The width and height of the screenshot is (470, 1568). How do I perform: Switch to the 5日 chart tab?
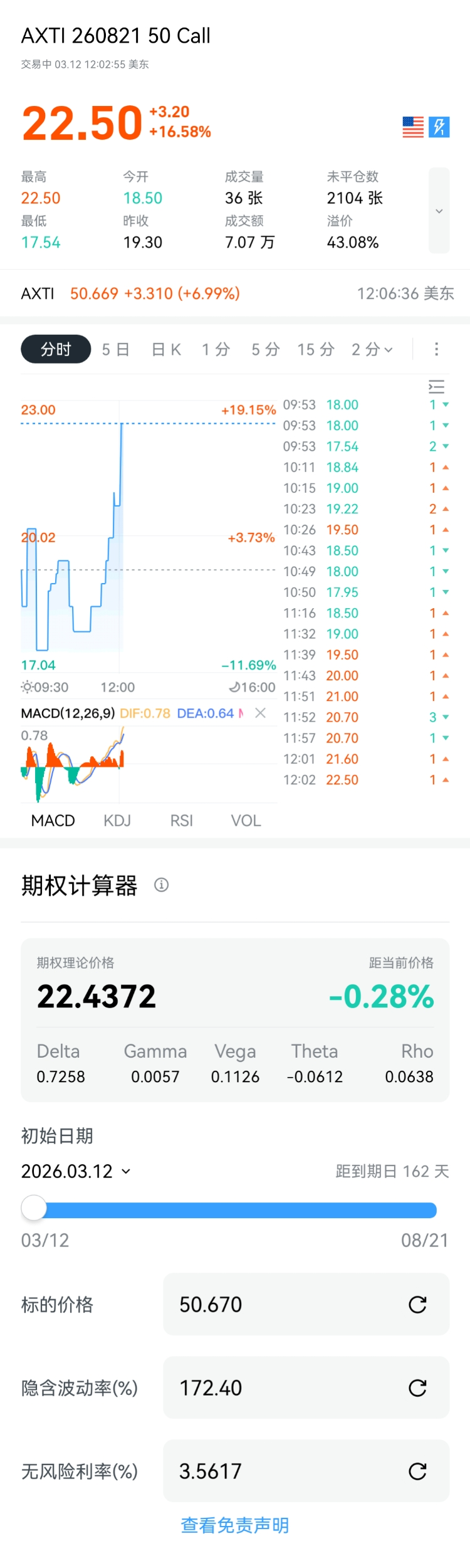pyautogui.click(x=116, y=349)
